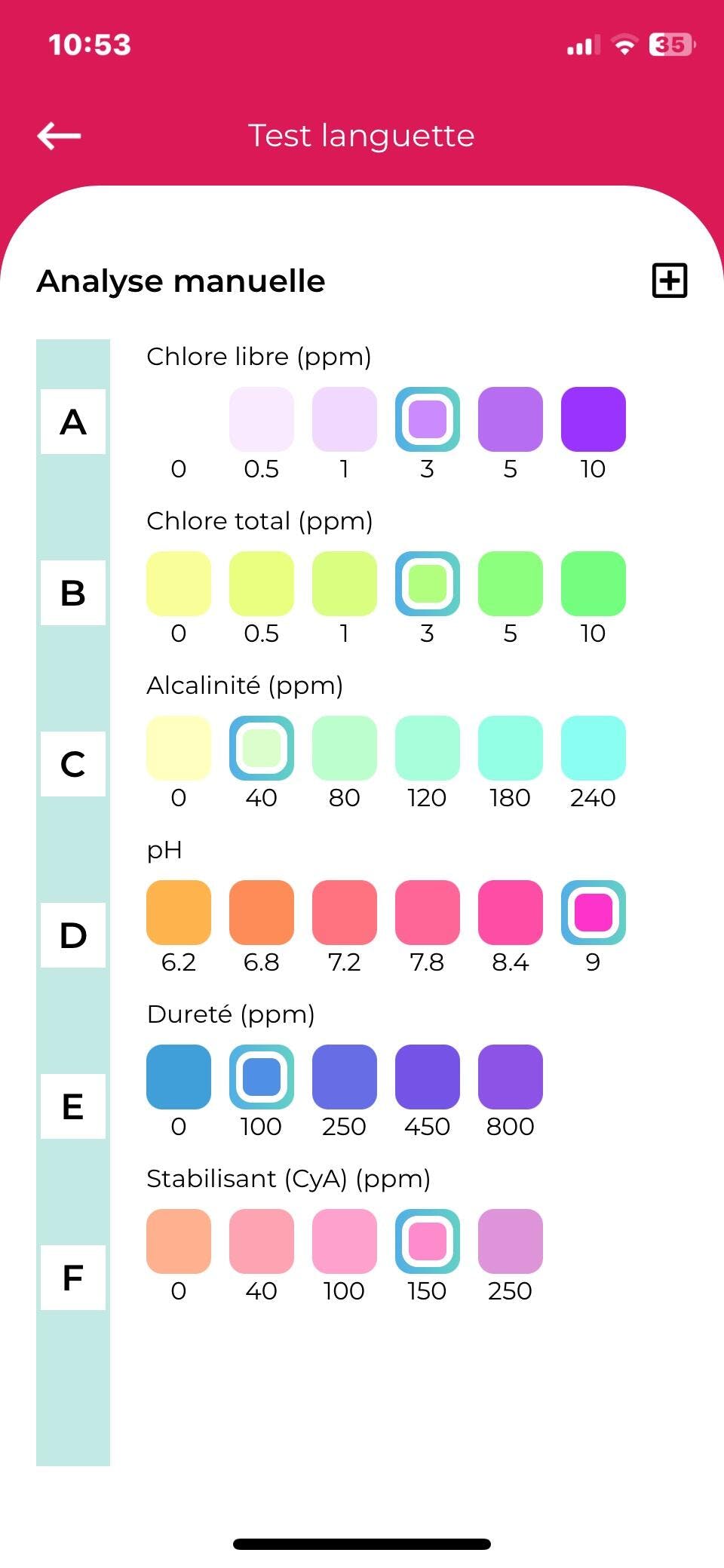This screenshot has height=1568, width=724.
Task: Pick Chlore libre value 5
Action: click(x=511, y=419)
